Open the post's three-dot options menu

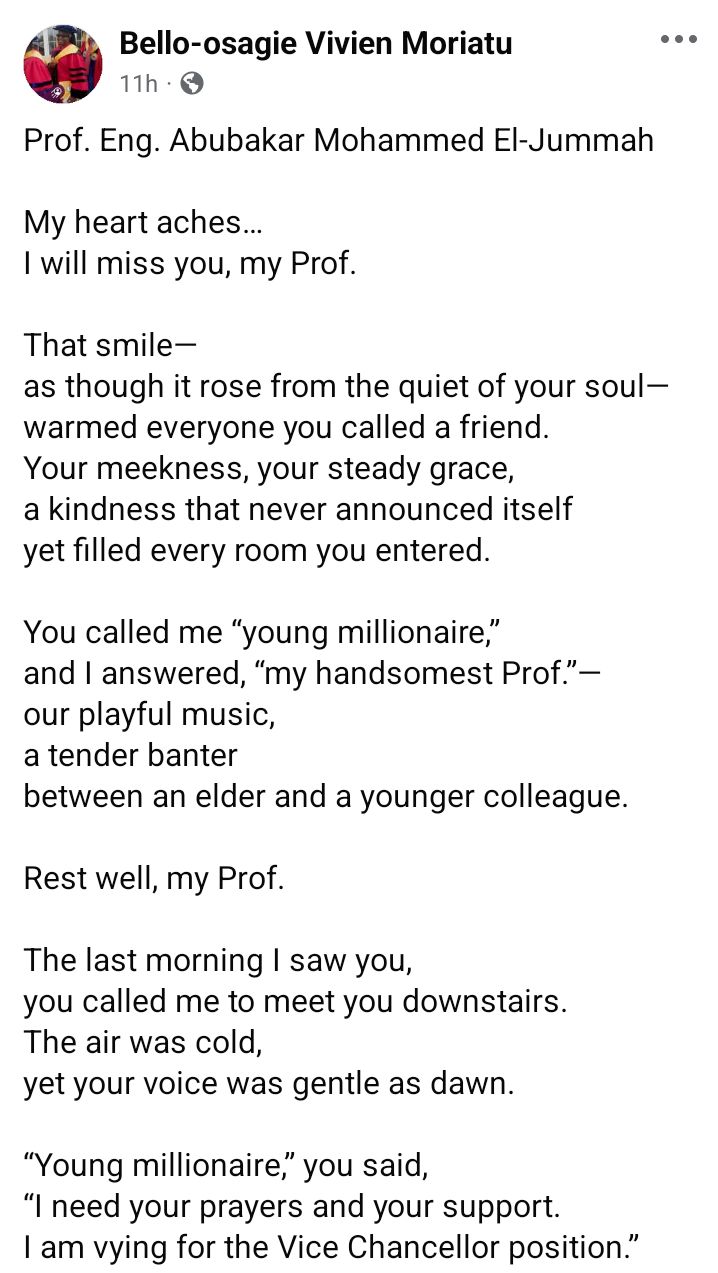point(679,40)
